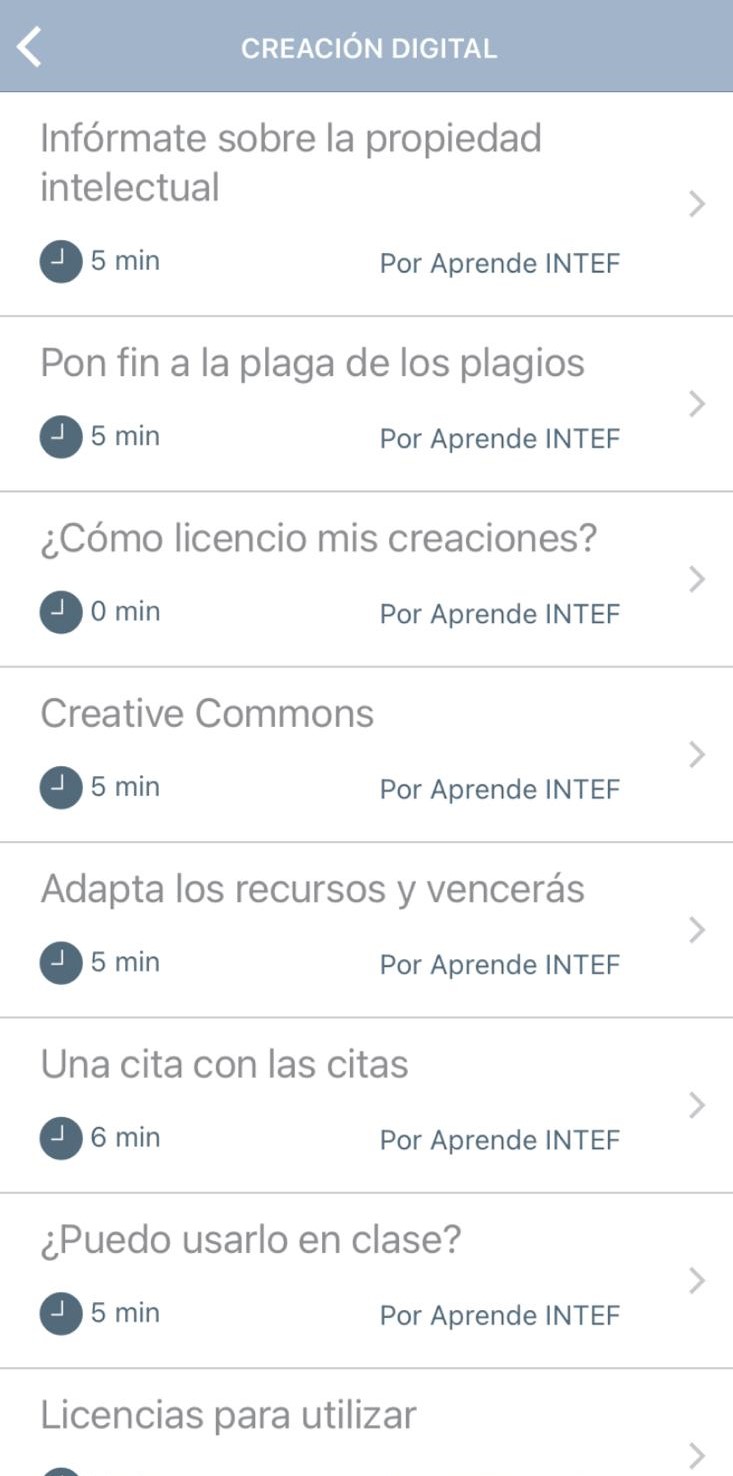Open the Creative Commons lesson
Image resolution: width=733 pixels, height=1476 pixels.
366,755
